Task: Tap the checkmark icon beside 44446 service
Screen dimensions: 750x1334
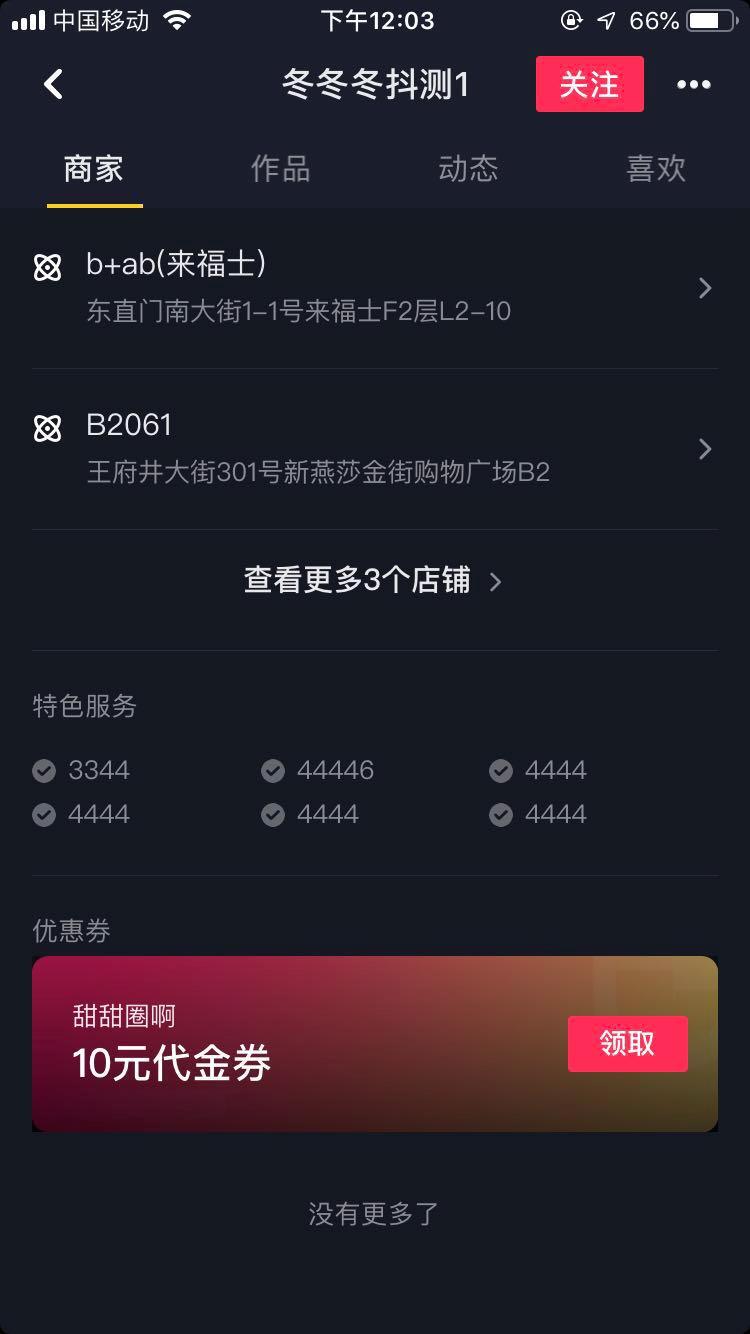Action: [272, 770]
